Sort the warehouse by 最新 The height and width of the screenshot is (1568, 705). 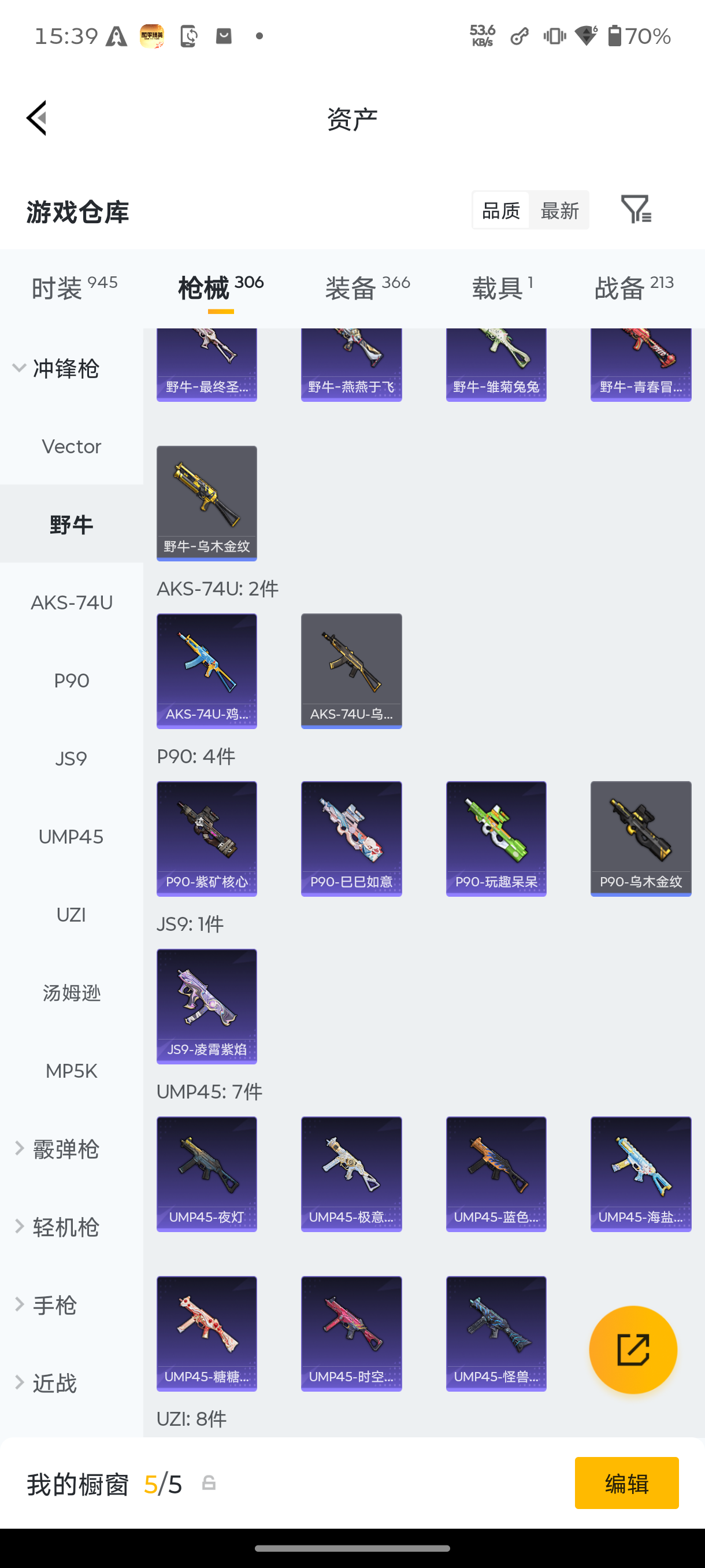coord(559,210)
